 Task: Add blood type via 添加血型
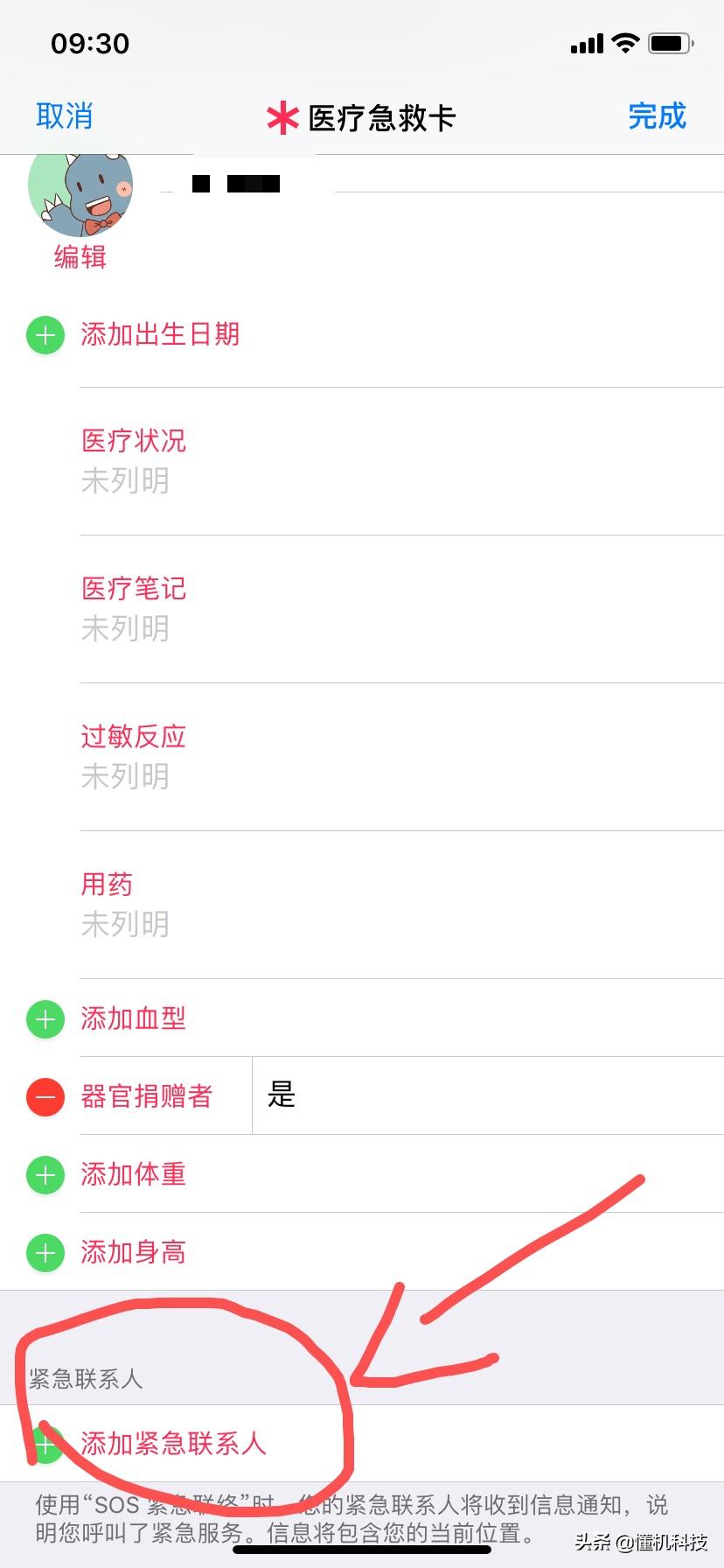pos(362,1018)
